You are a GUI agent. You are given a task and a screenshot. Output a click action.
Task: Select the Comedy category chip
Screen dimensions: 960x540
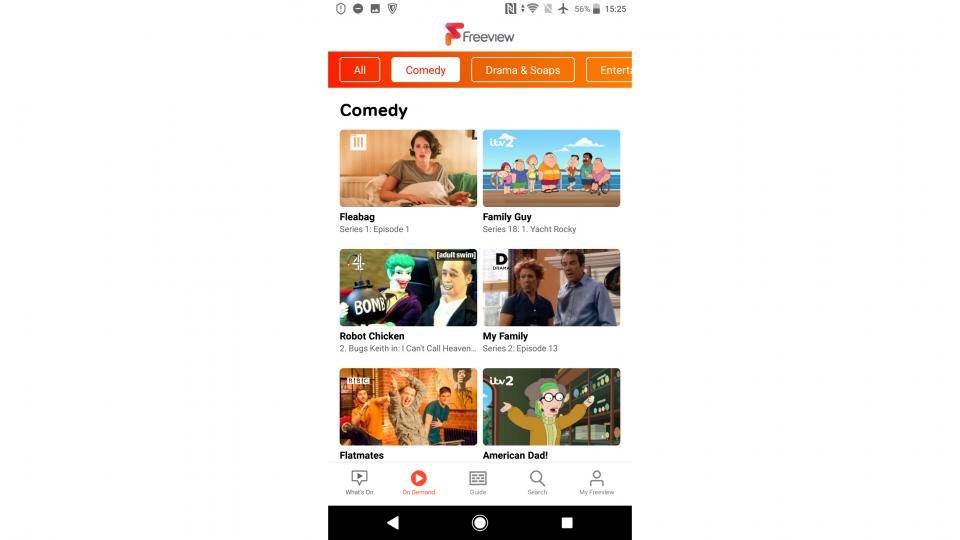pos(425,70)
